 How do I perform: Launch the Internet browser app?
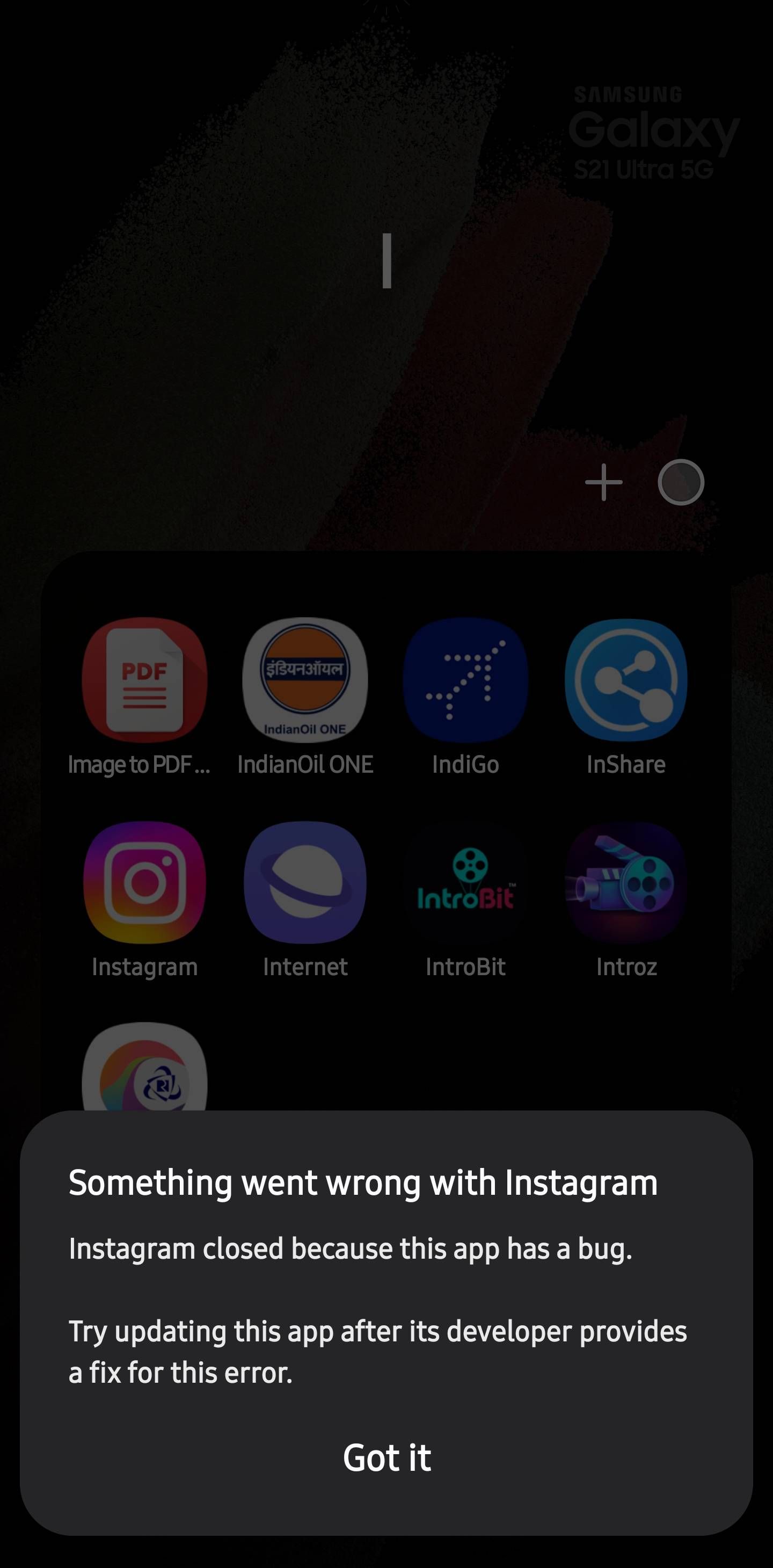305,883
